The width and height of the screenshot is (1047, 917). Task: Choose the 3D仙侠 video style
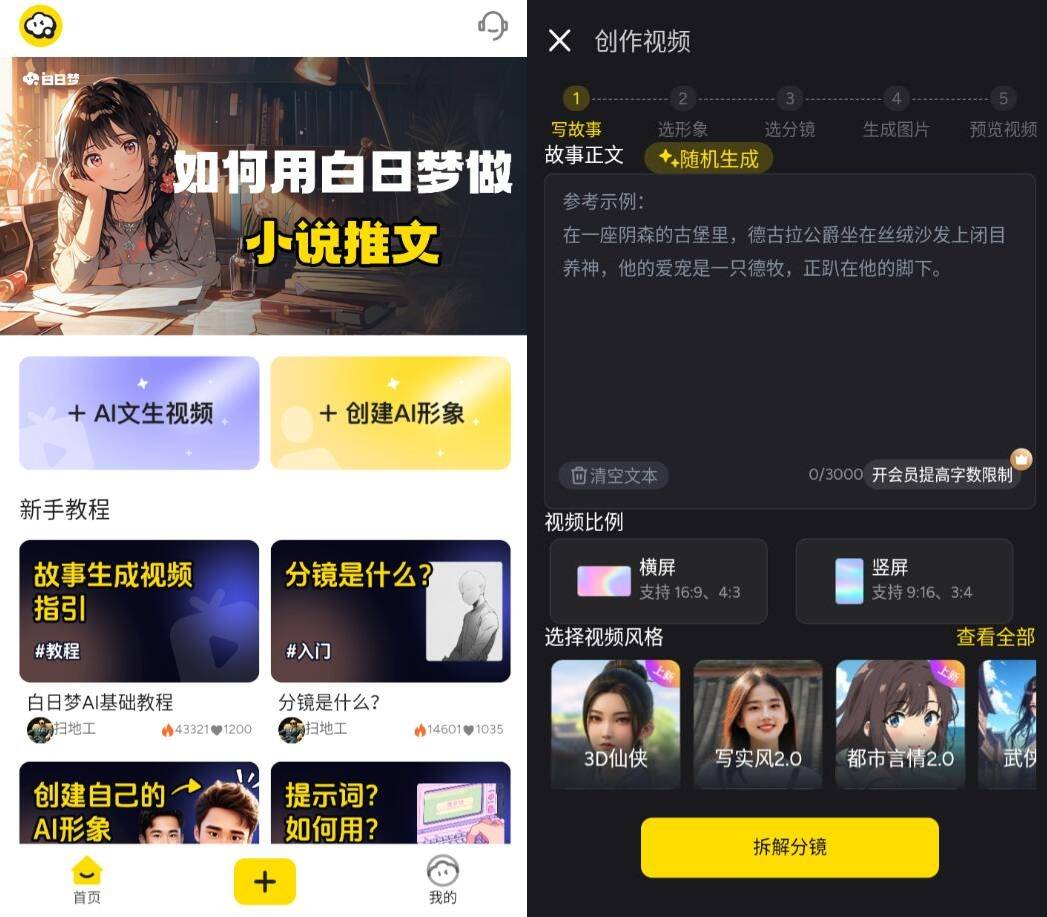click(616, 724)
